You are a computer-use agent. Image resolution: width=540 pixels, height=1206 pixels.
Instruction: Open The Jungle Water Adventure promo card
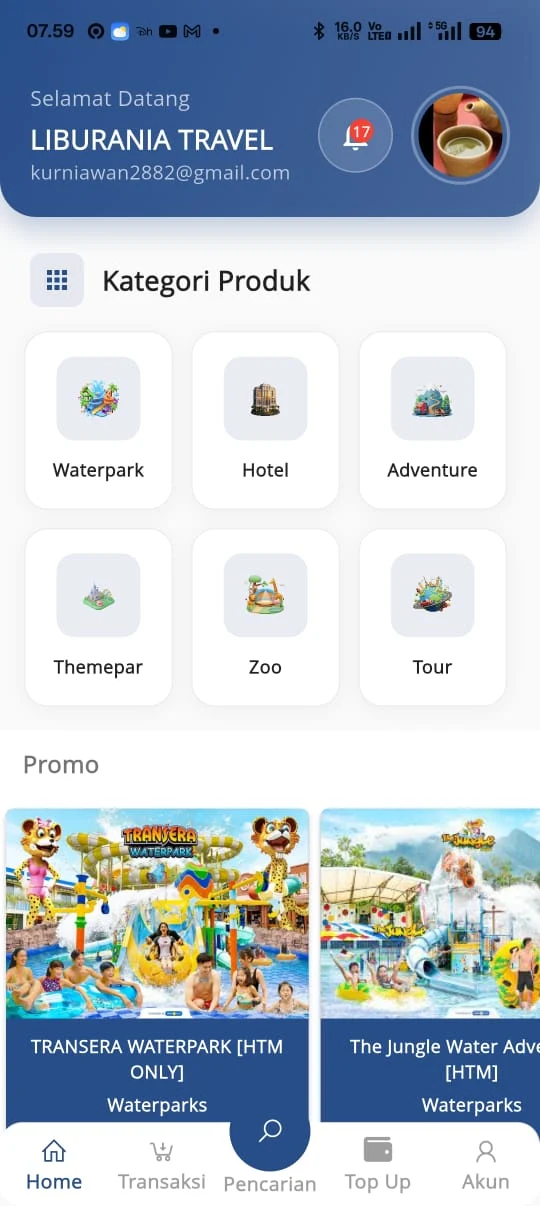[x=430, y=965]
